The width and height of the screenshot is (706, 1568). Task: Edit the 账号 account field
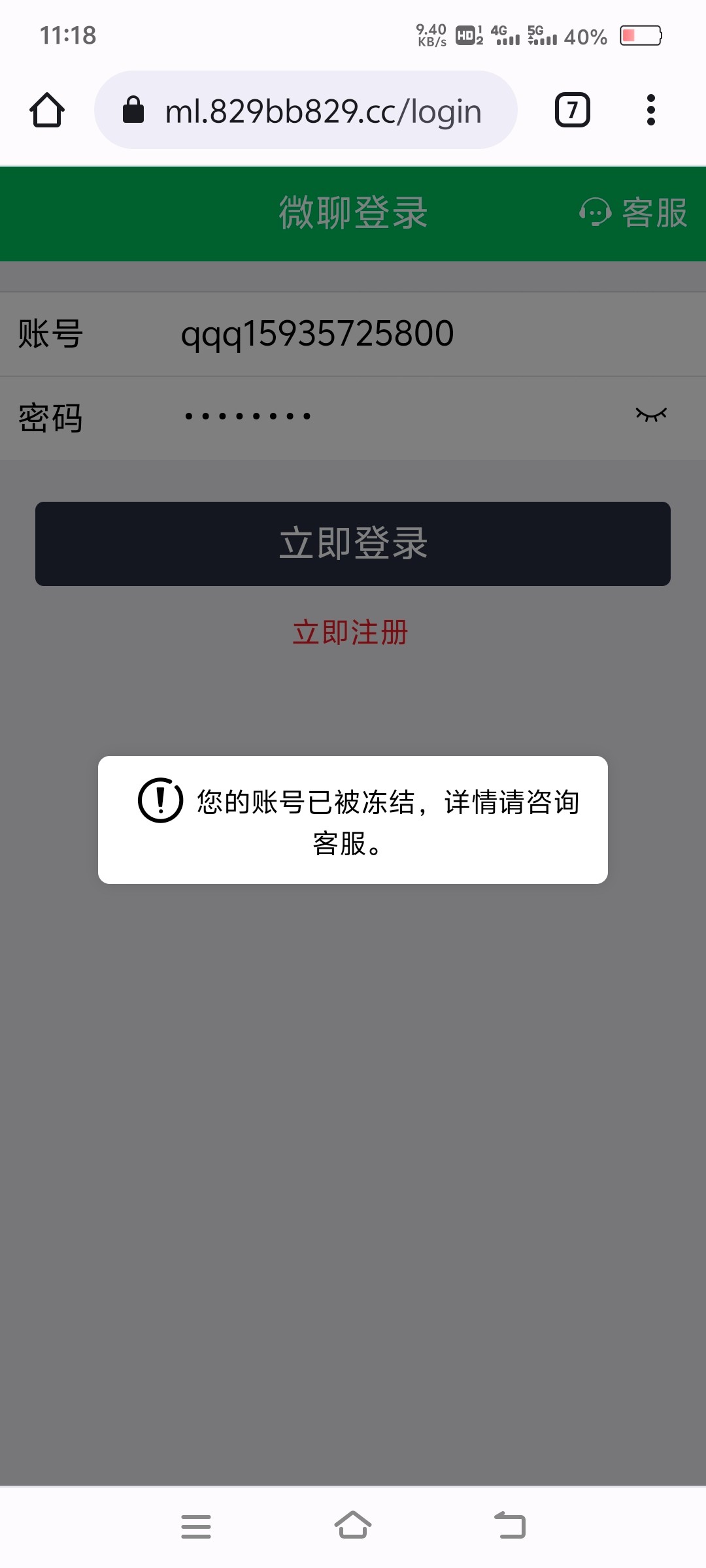[x=353, y=334]
